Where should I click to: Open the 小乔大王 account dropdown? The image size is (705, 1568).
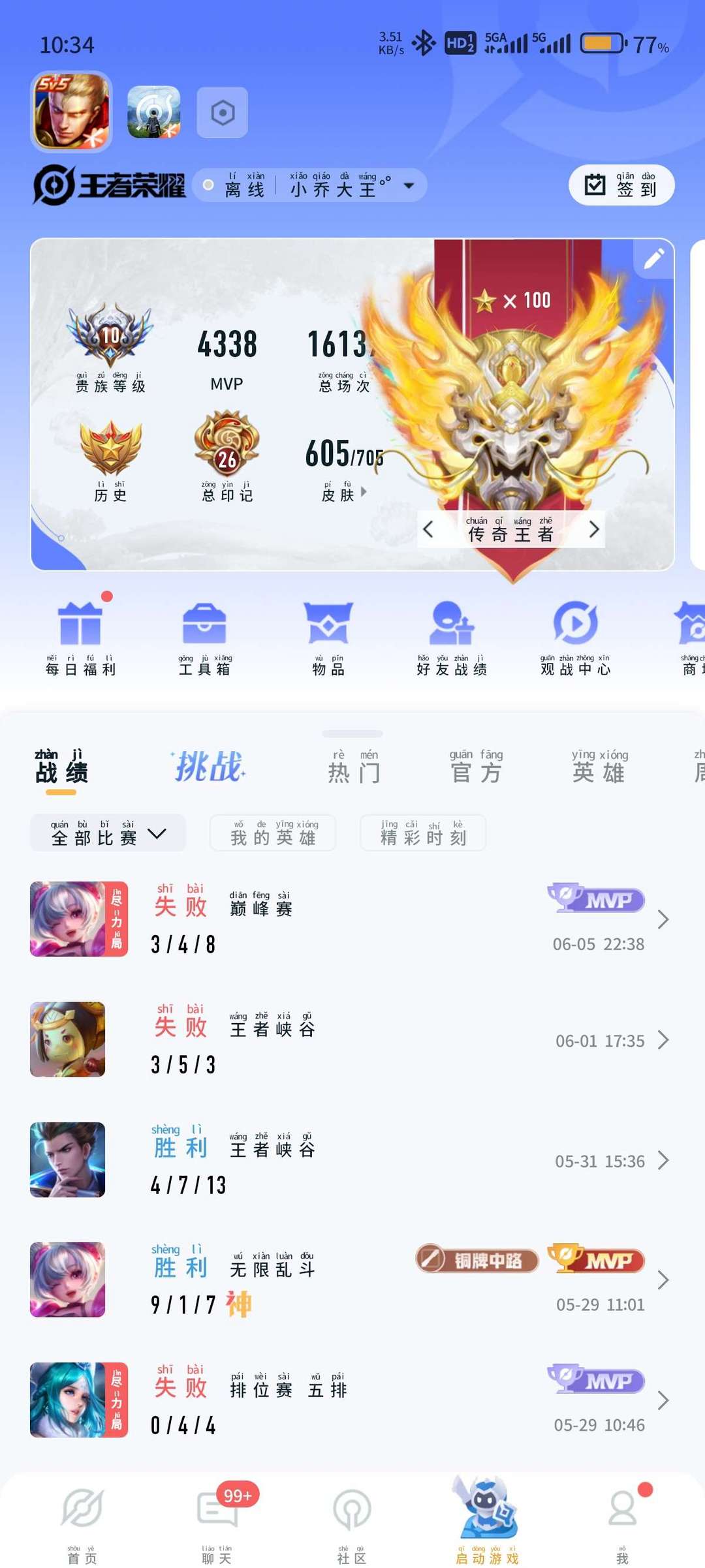click(408, 186)
